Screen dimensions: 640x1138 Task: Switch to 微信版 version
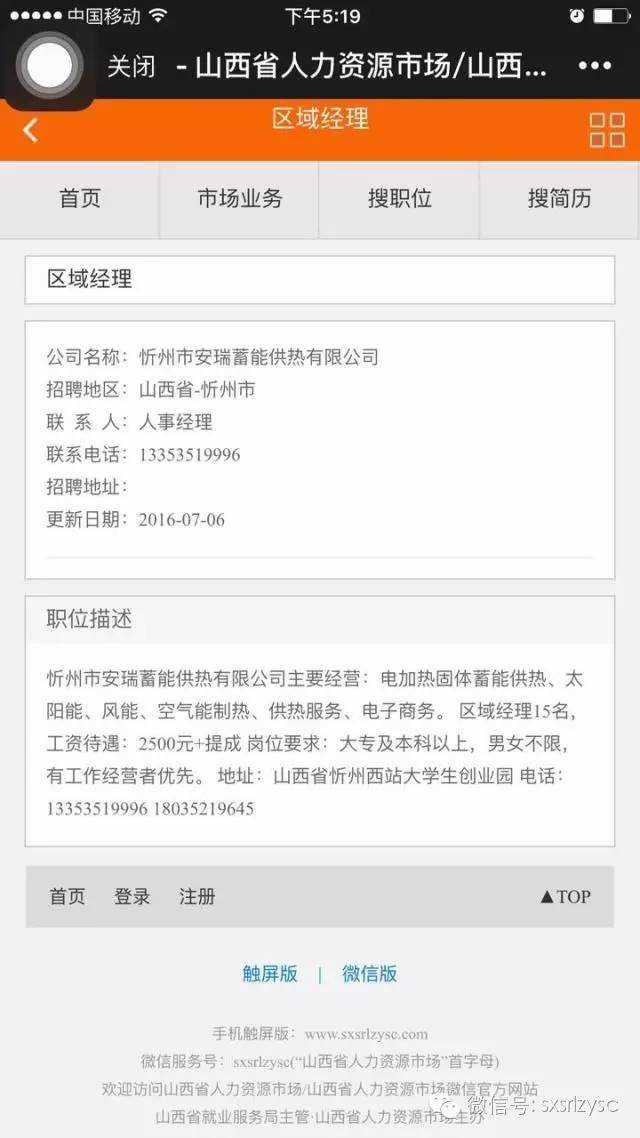click(x=369, y=973)
